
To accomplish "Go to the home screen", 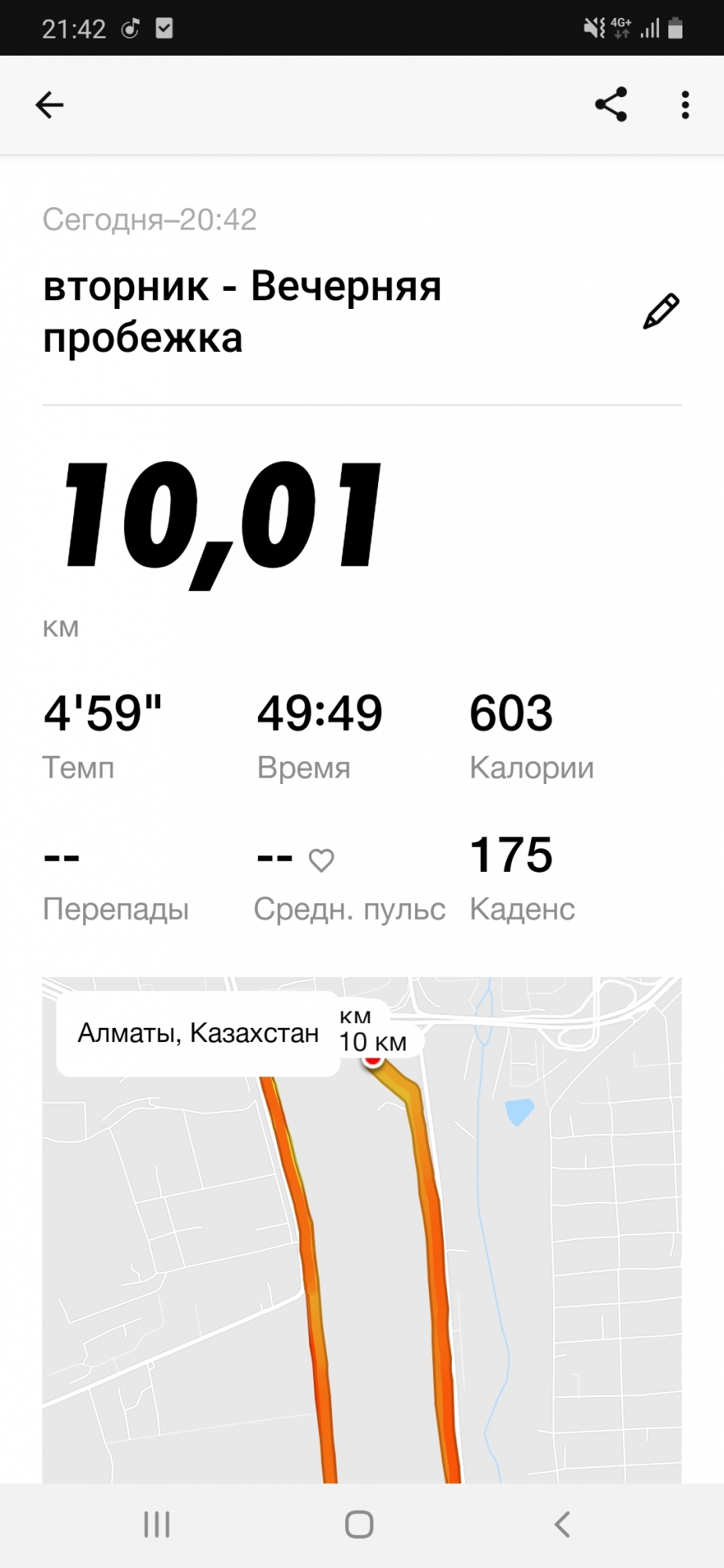I will click(359, 1524).
